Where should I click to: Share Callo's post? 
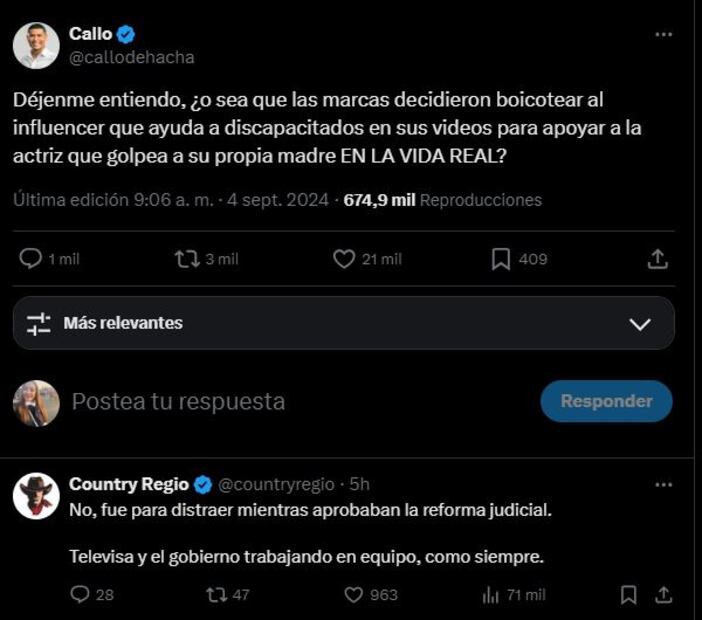coord(657,259)
